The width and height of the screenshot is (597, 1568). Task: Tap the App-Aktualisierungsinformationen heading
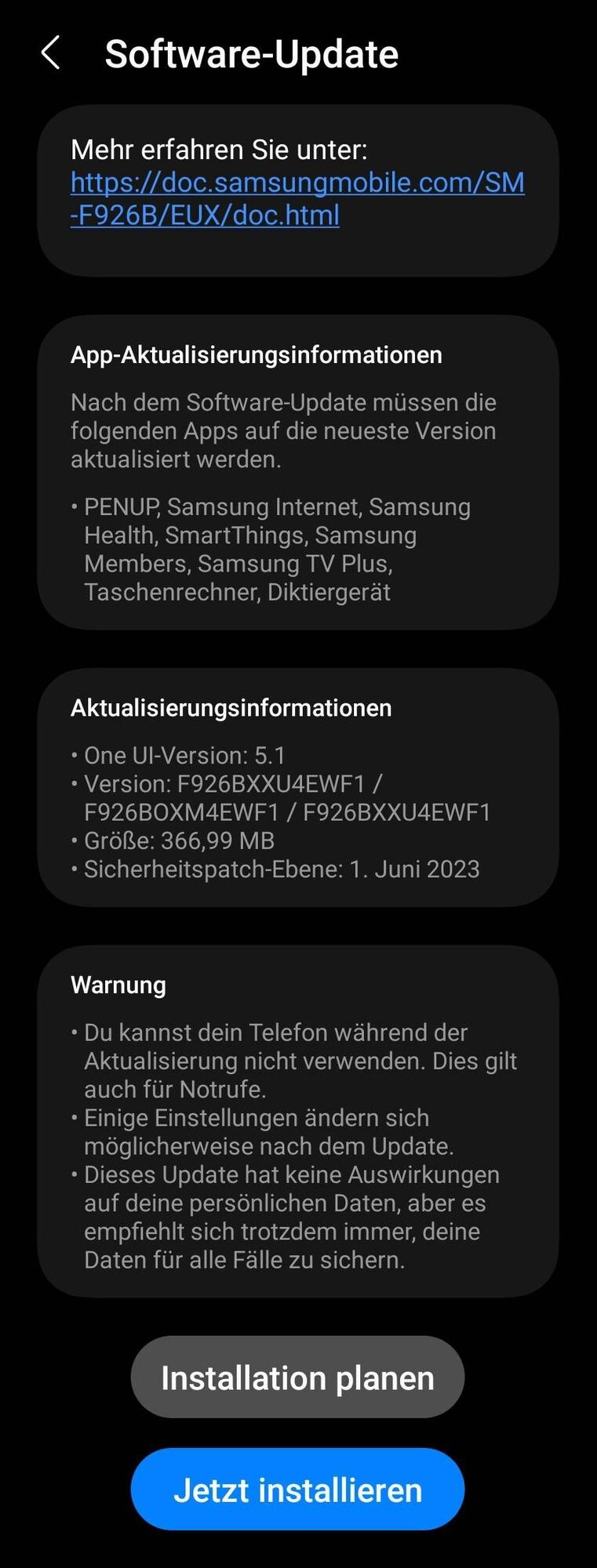(257, 354)
